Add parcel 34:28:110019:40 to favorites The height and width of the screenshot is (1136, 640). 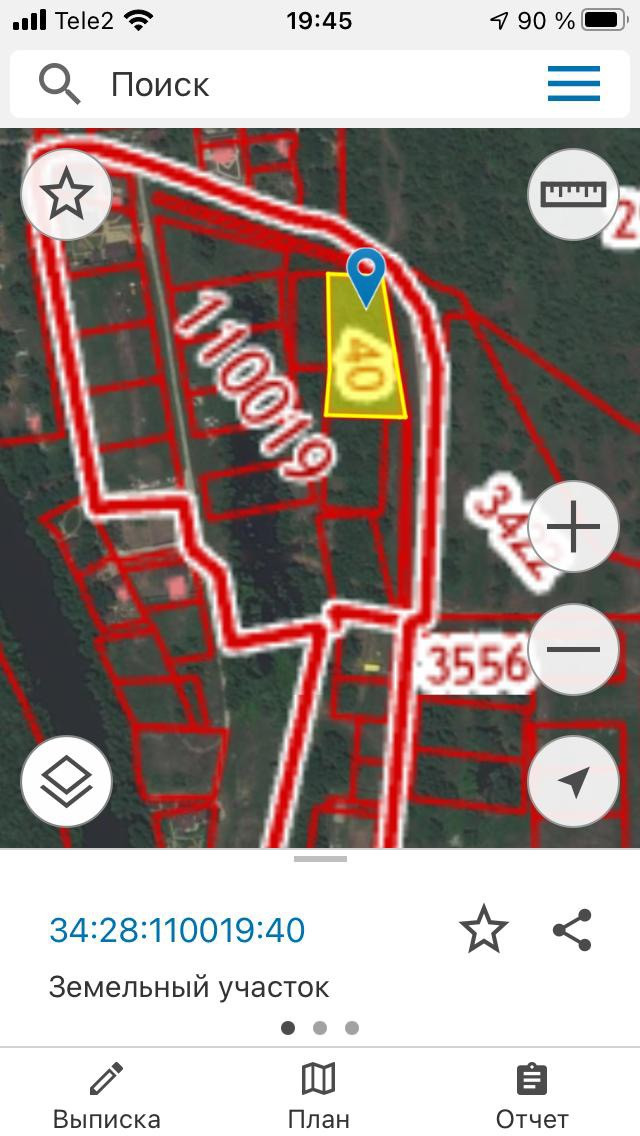(x=484, y=930)
